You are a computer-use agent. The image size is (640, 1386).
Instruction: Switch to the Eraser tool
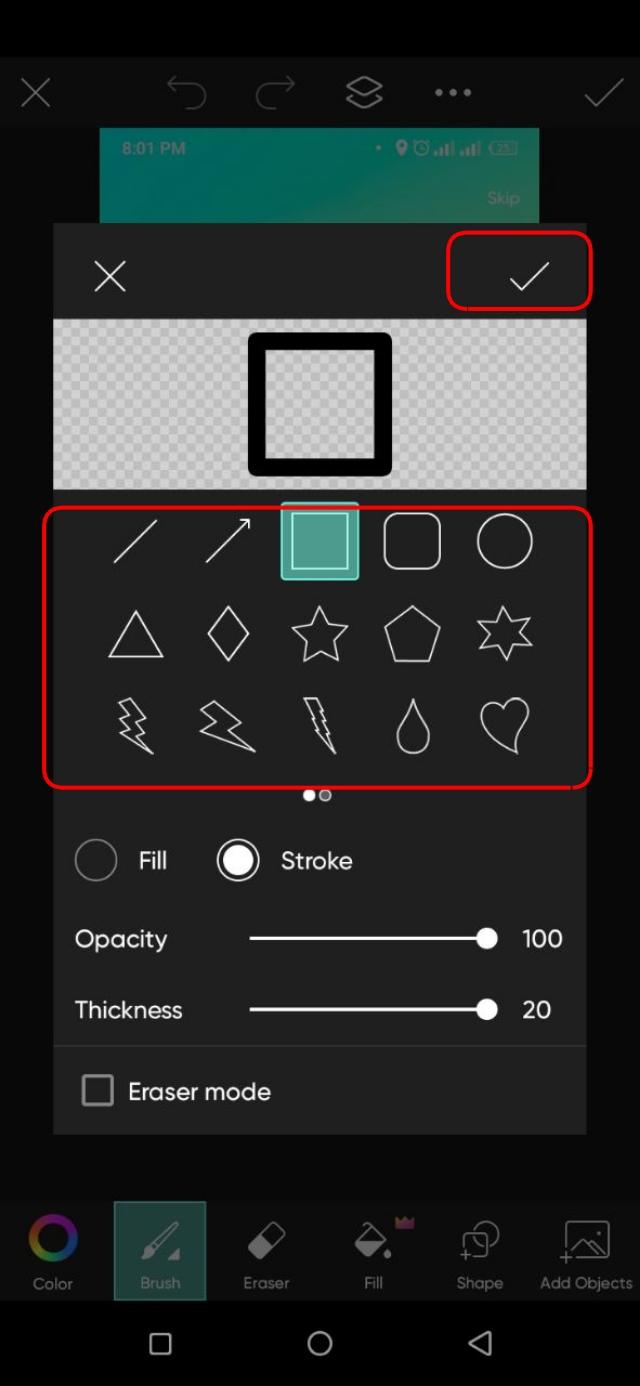(x=266, y=1250)
